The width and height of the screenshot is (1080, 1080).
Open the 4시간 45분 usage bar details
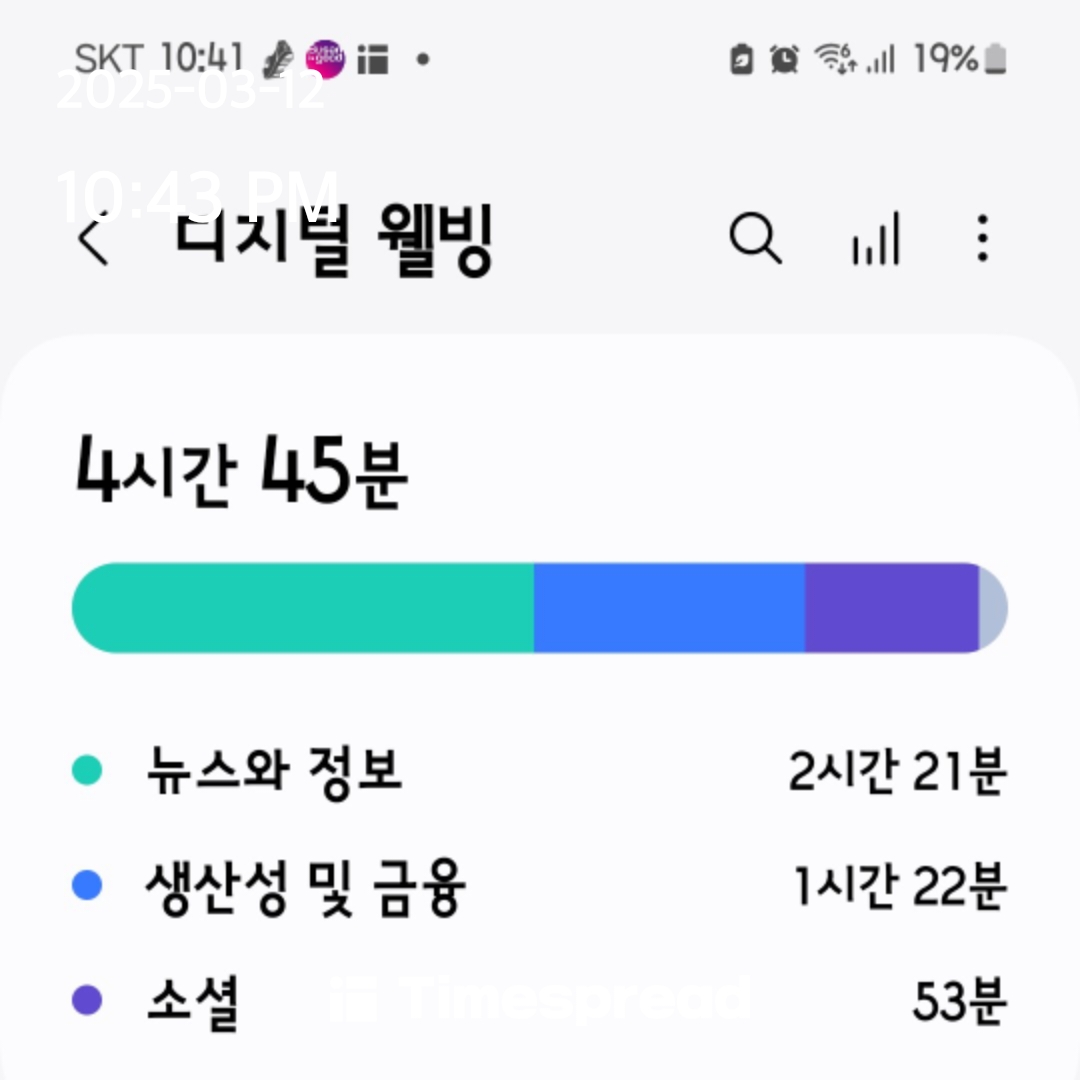coord(539,608)
